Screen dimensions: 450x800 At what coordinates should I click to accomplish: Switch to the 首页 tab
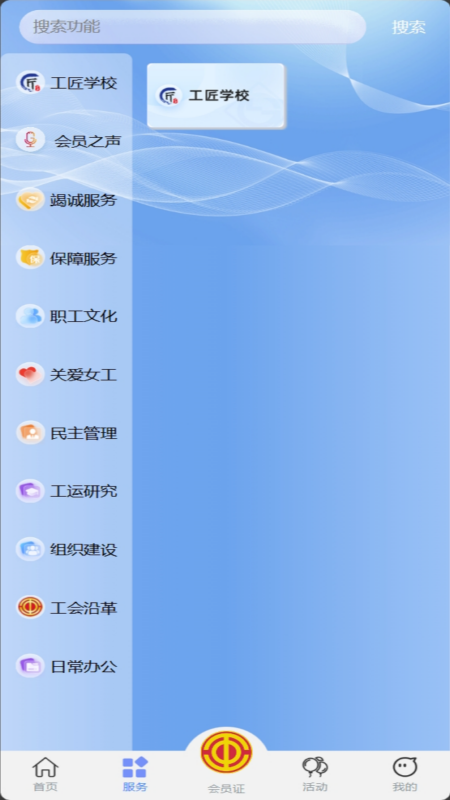(x=45, y=774)
